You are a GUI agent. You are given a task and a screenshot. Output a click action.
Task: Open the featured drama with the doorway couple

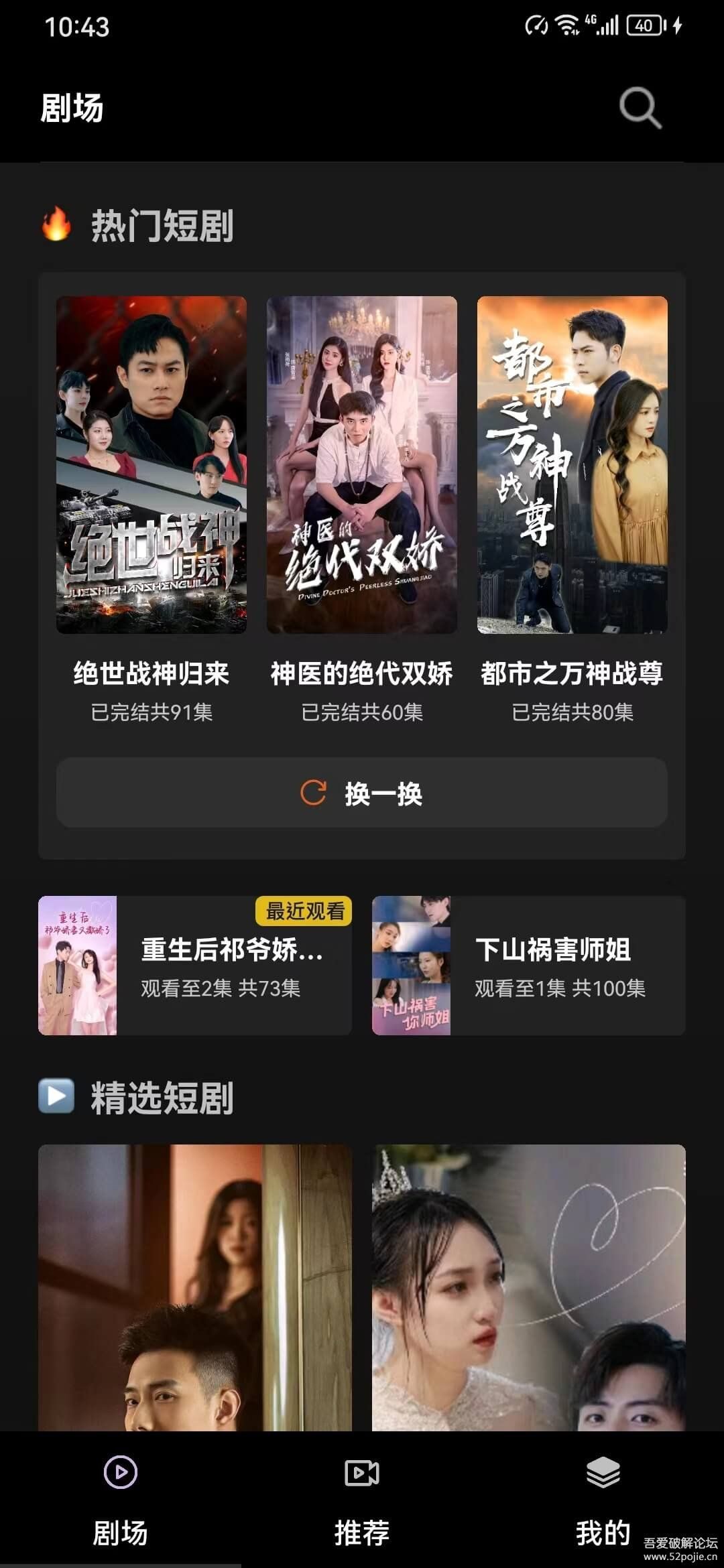click(x=195, y=1287)
